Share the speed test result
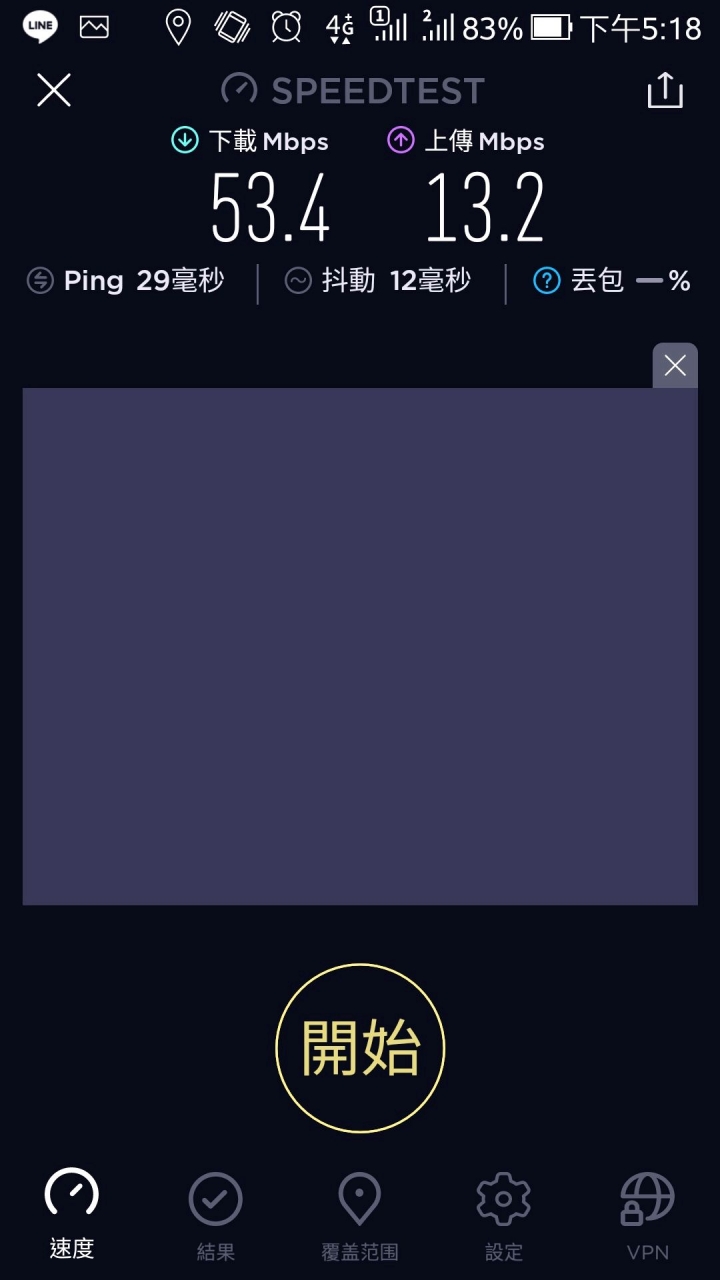Viewport: 720px width, 1280px height. (x=665, y=91)
